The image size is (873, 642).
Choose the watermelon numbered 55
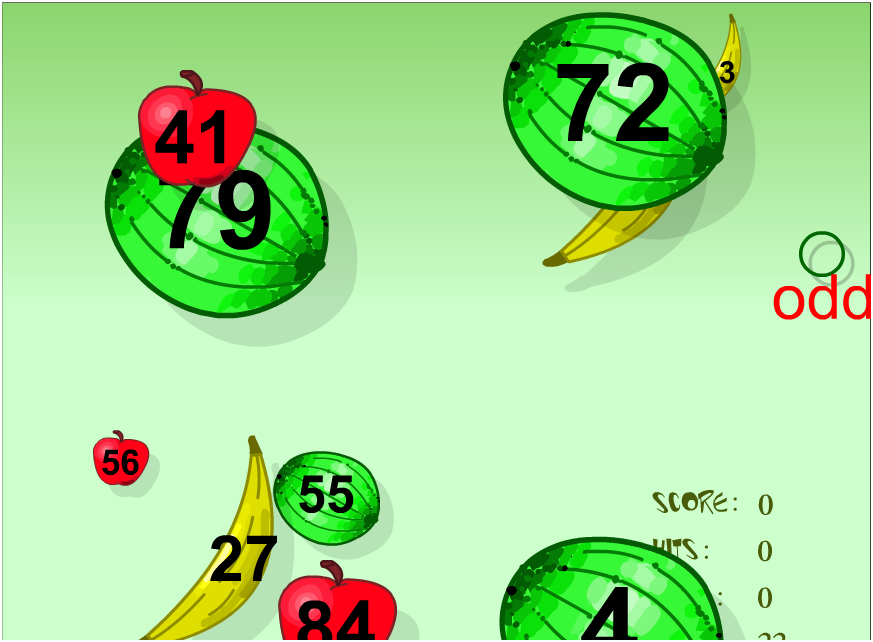[327, 497]
